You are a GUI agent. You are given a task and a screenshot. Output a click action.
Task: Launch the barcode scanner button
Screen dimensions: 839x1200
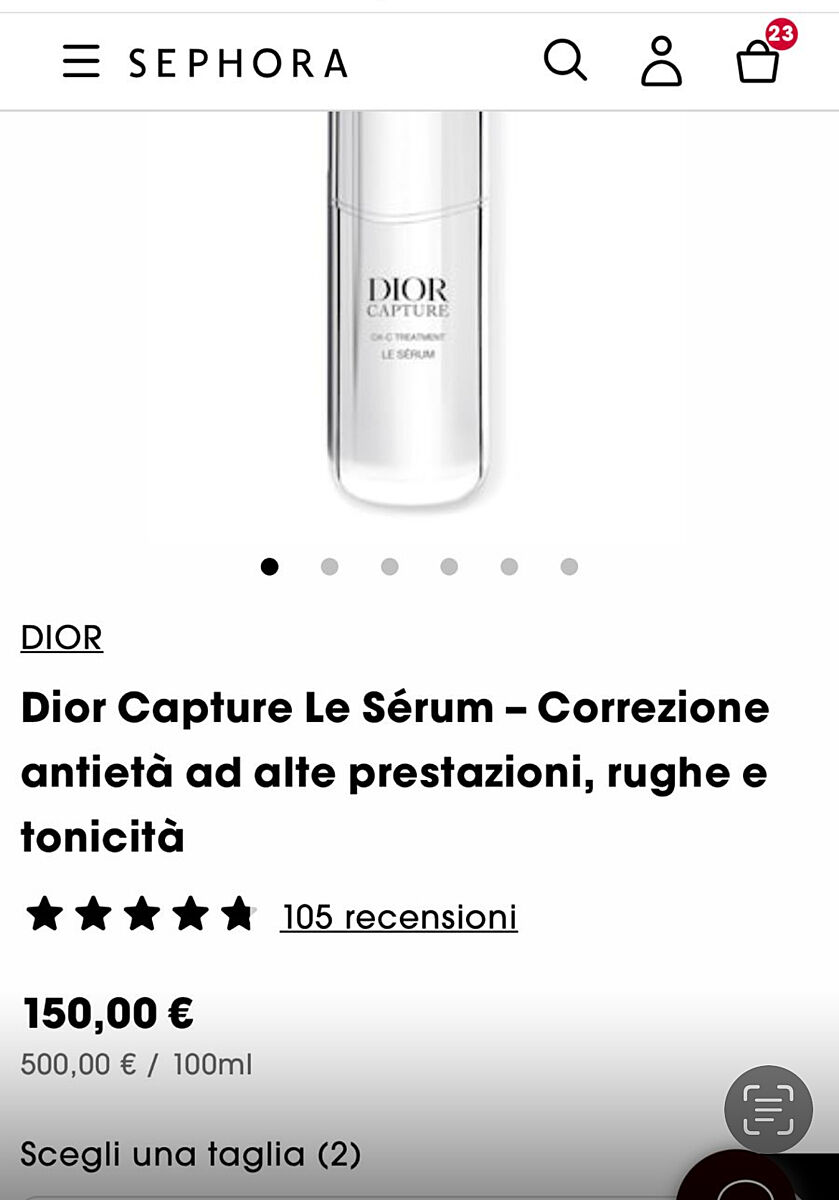[x=768, y=1110]
